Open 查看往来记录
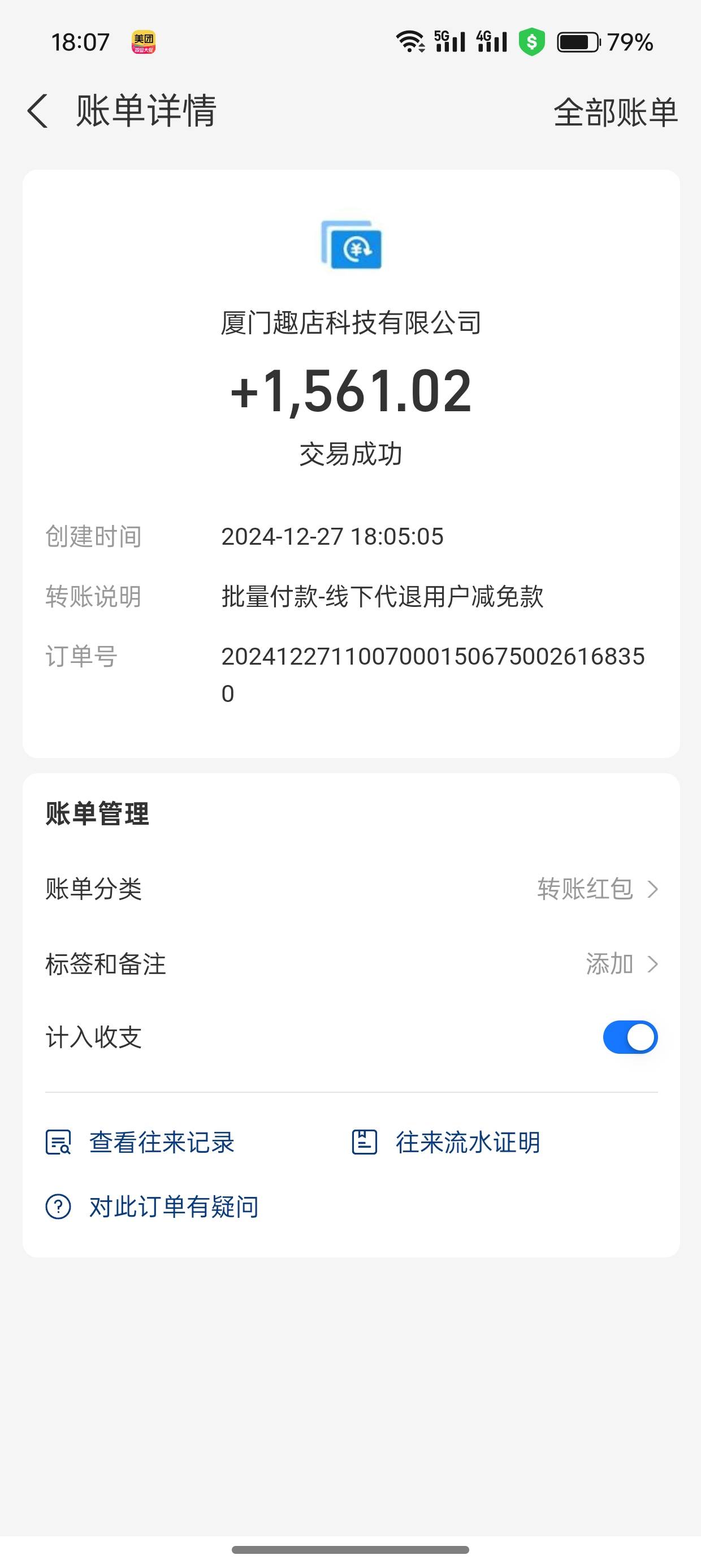This screenshot has height=1568, width=701. (x=141, y=1143)
